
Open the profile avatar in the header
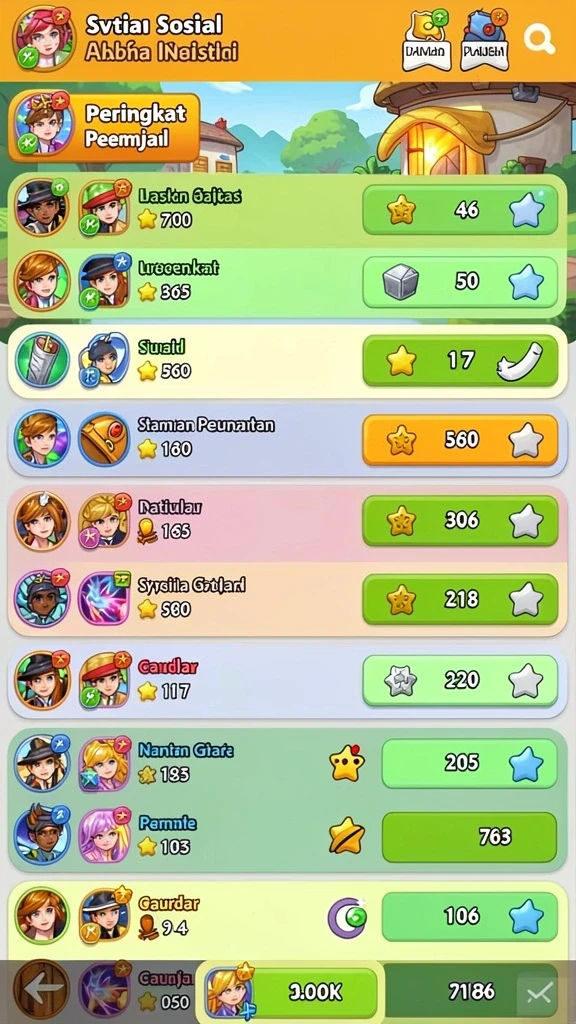(x=44, y=37)
